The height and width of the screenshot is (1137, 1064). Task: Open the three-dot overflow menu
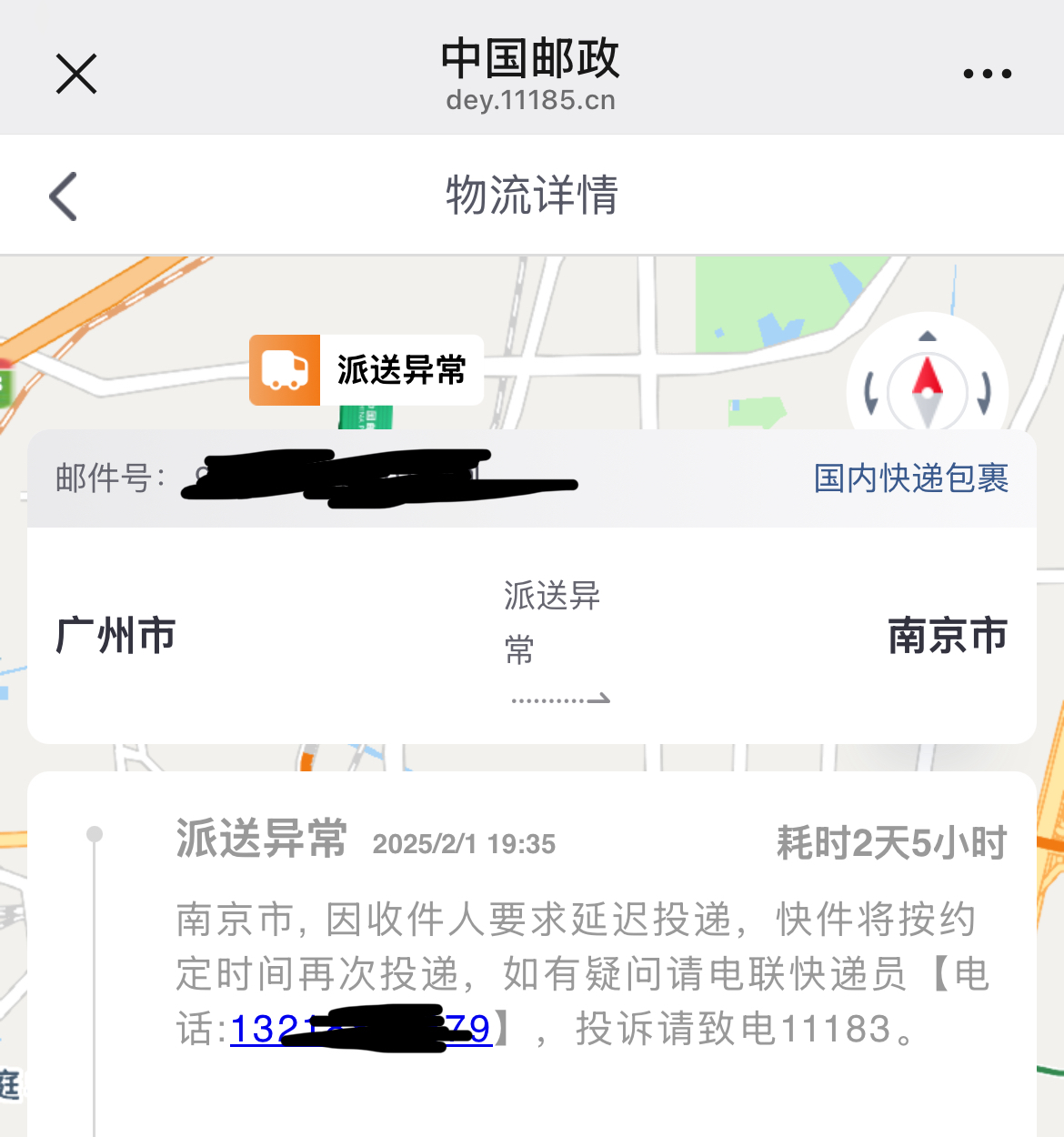click(x=987, y=74)
